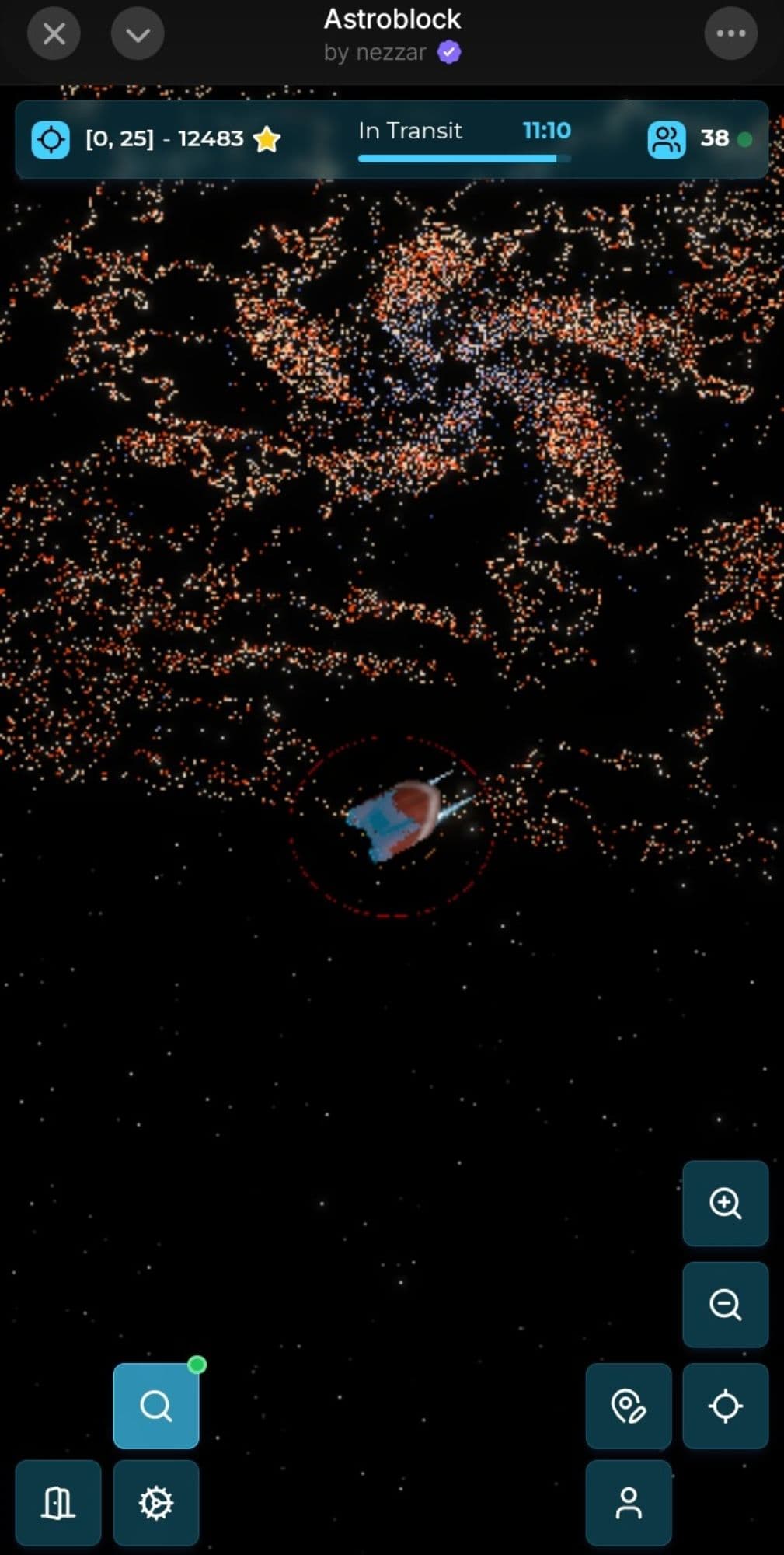Open the search magnifier button

(x=156, y=1406)
